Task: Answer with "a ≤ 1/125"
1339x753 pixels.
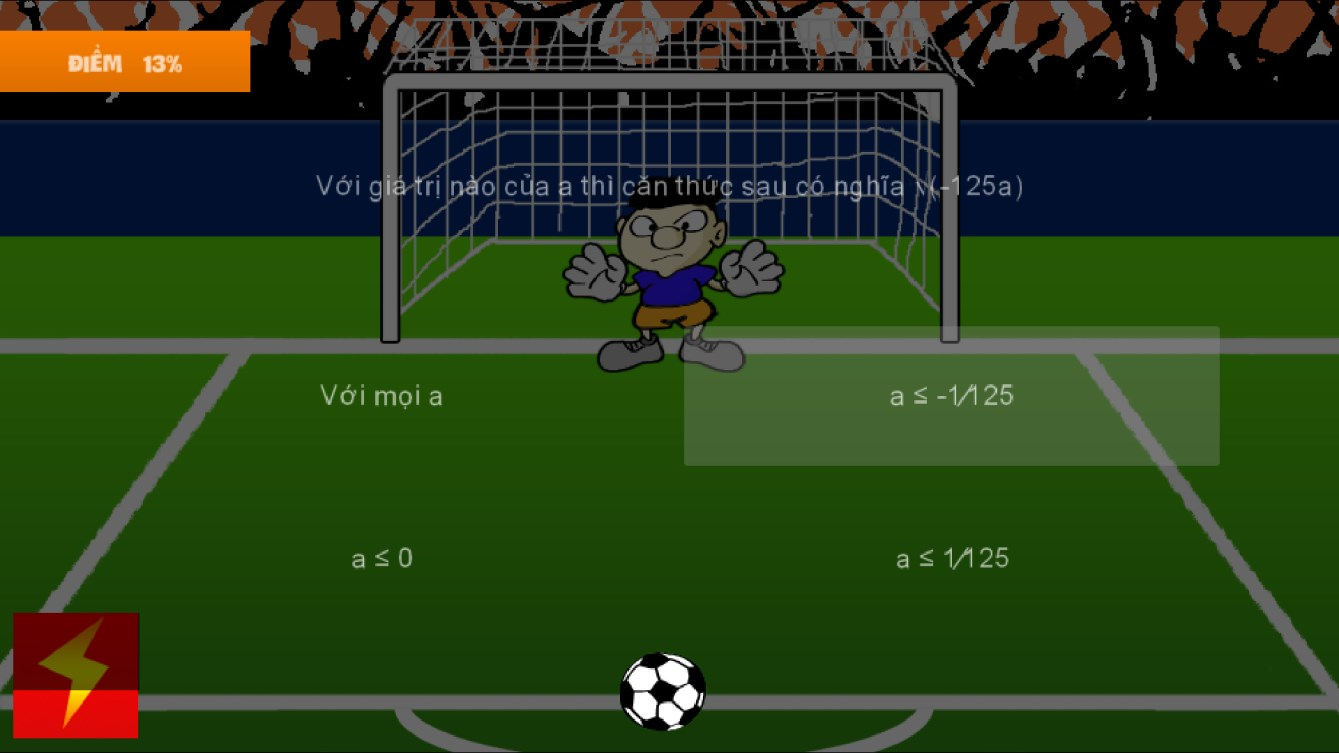Action: pos(951,558)
